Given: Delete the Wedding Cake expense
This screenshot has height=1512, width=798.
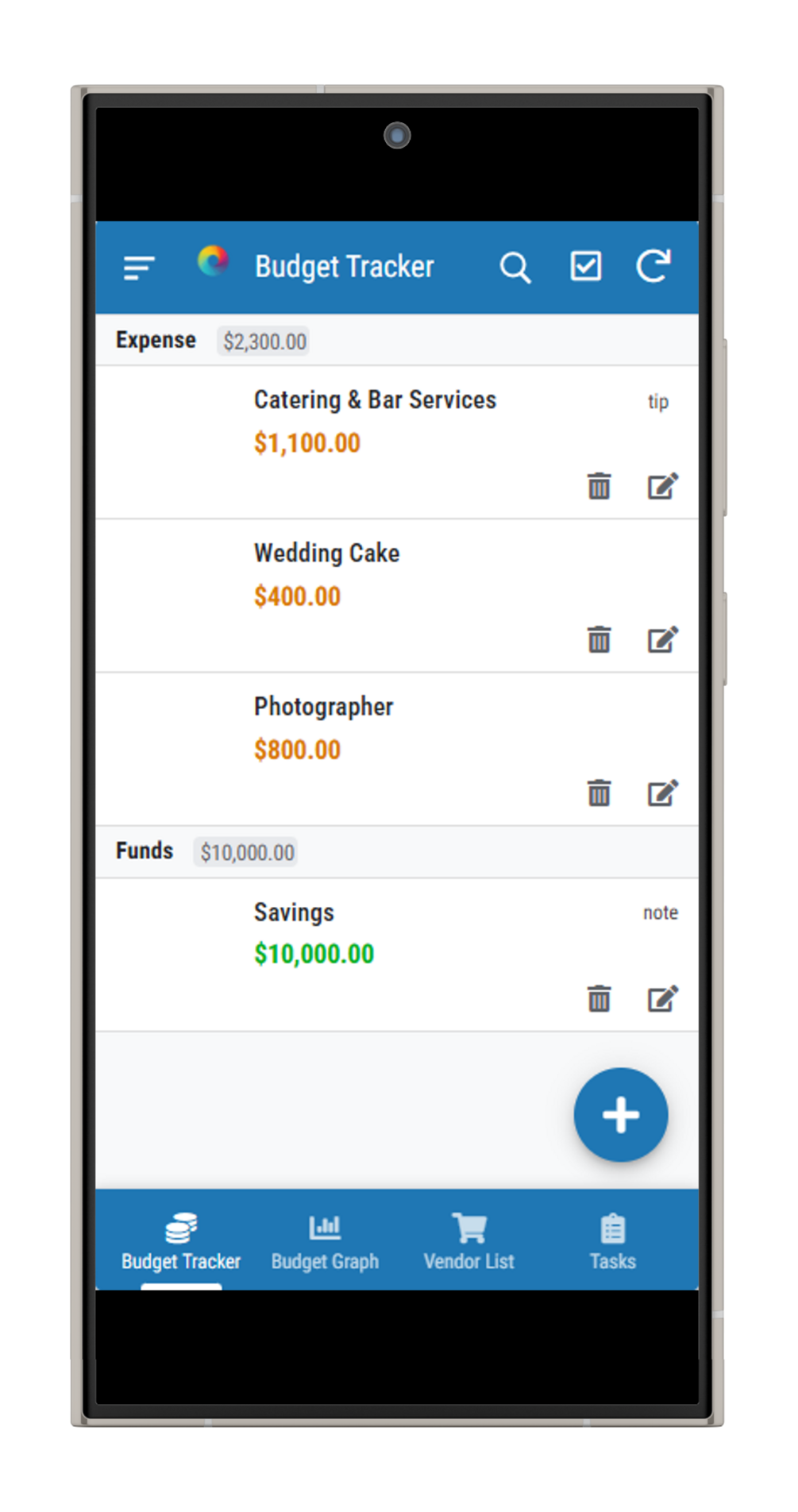Looking at the screenshot, I should 599,639.
